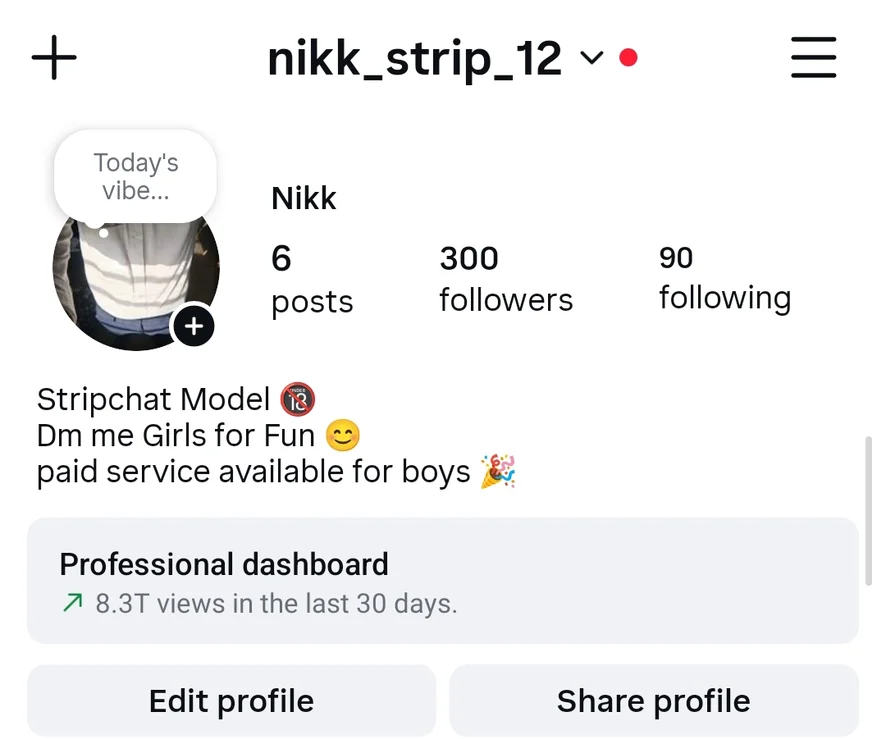Open the 90 following list
The width and height of the screenshot is (886, 739).
pyautogui.click(x=724, y=277)
